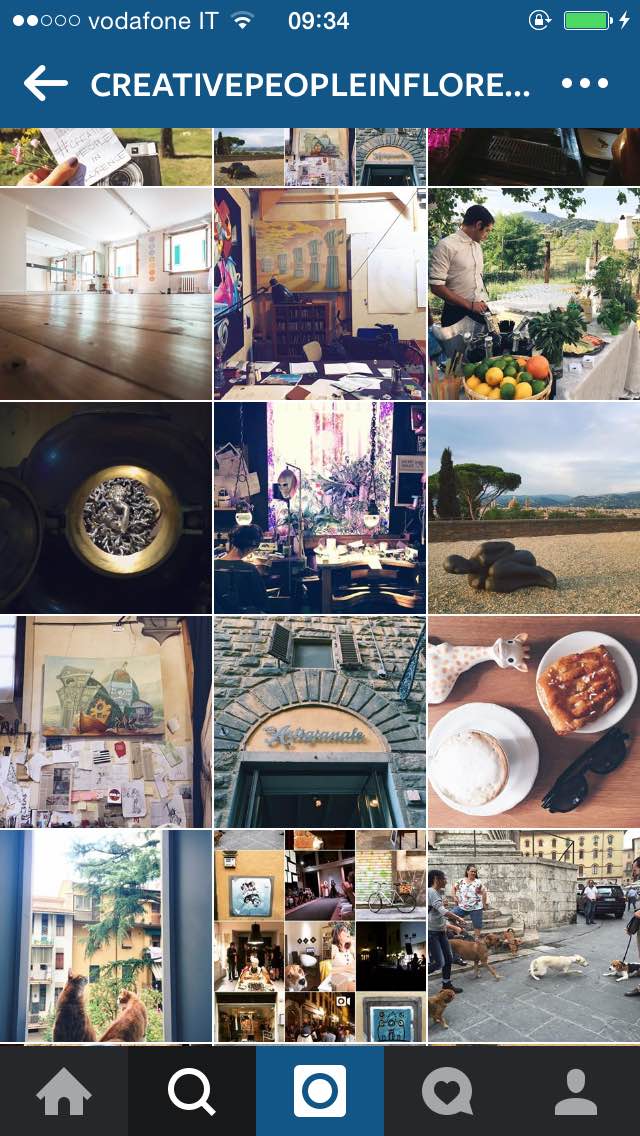View the wall with painting and sketches photo
The image size is (640, 1136).
click(x=105, y=722)
